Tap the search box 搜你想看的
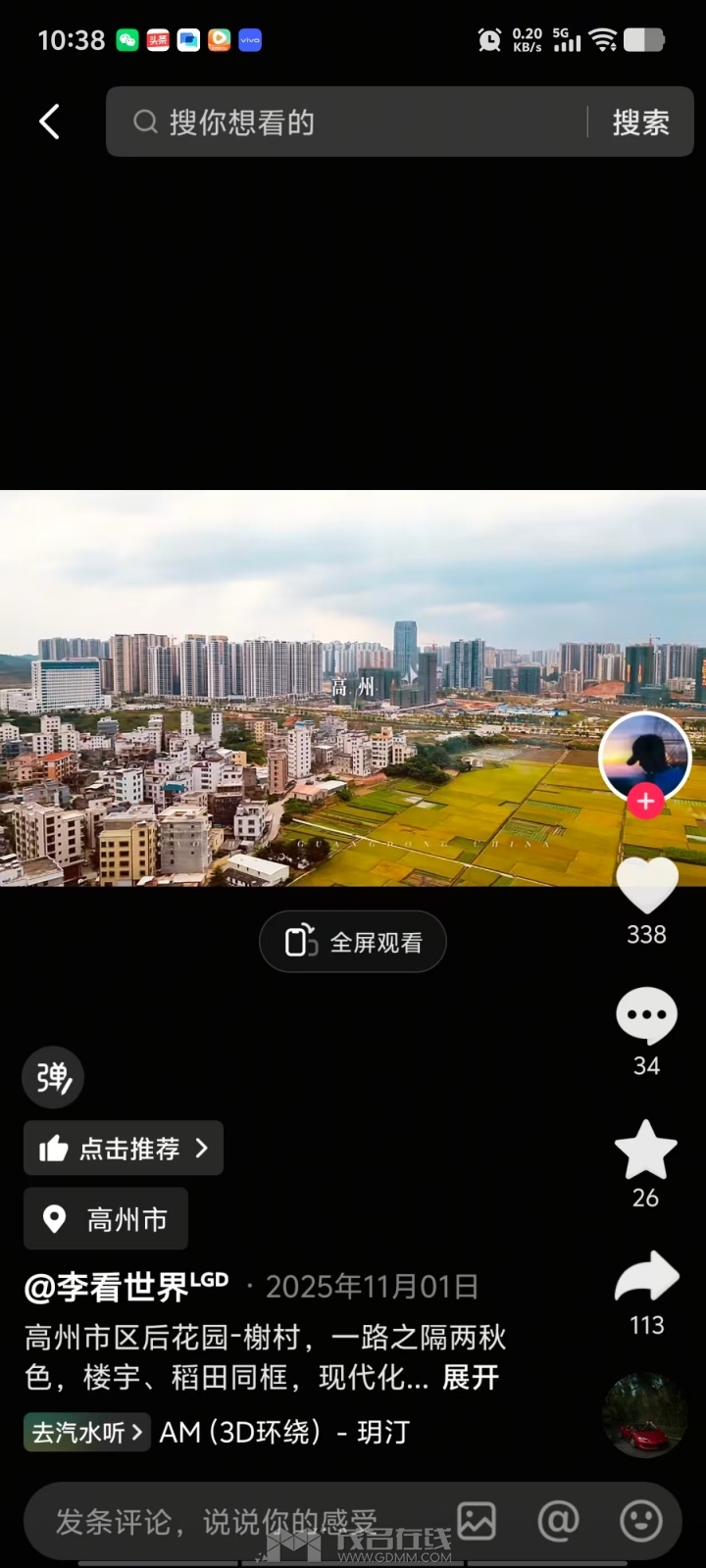This screenshot has width=706, height=1568. click(x=353, y=122)
